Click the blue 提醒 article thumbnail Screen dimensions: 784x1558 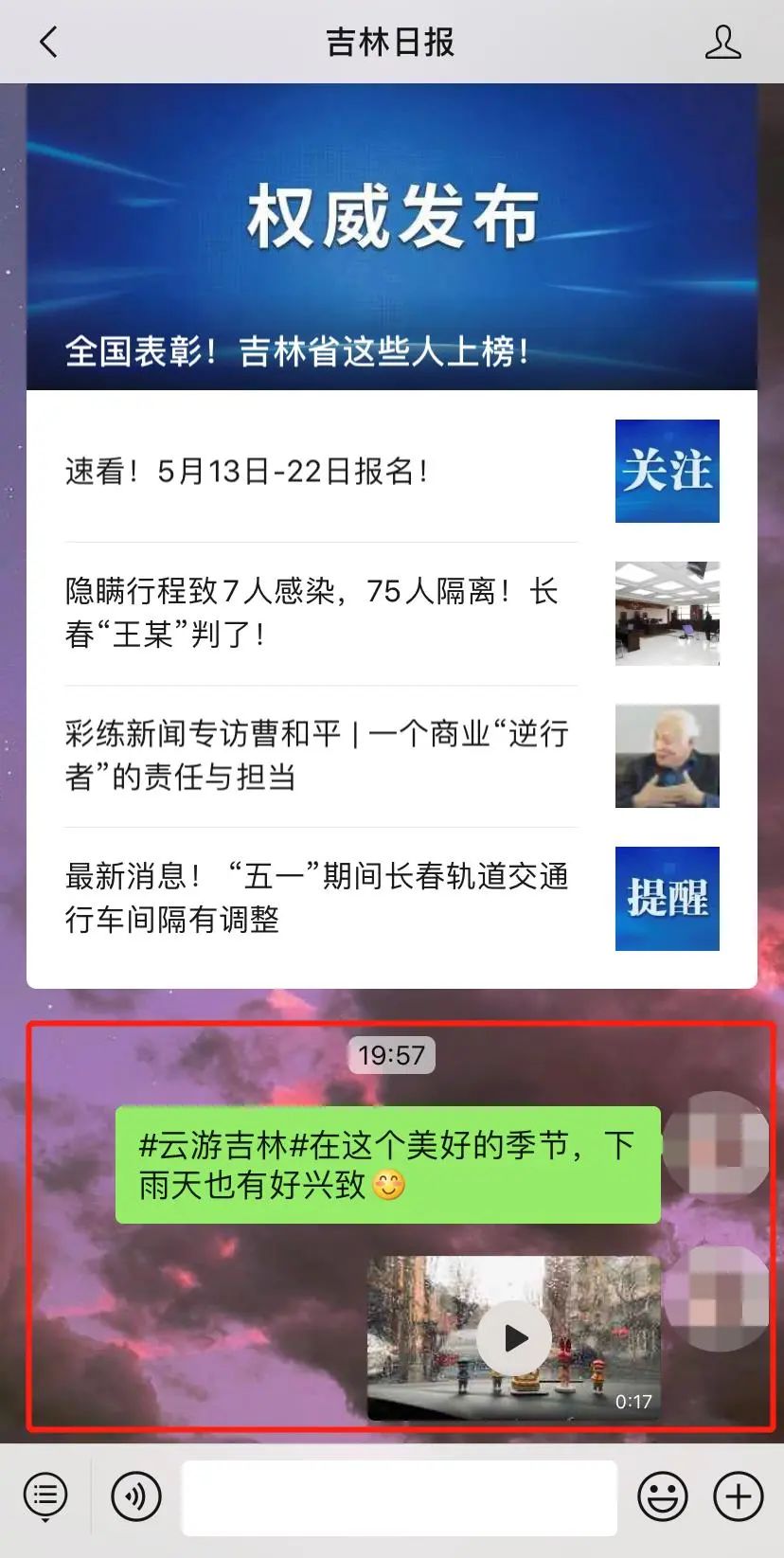point(667,898)
